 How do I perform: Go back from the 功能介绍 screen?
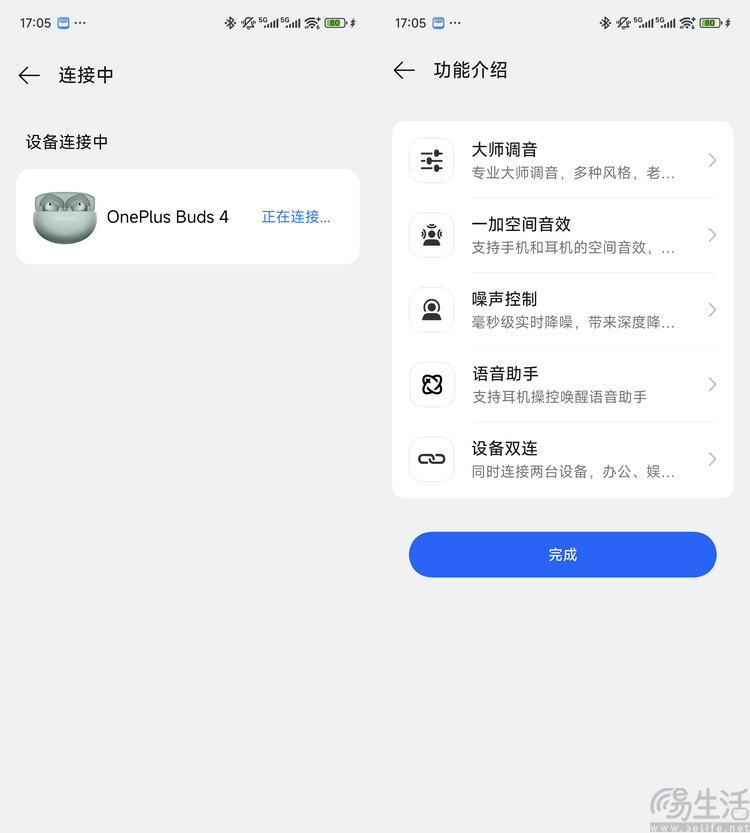(404, 70)
